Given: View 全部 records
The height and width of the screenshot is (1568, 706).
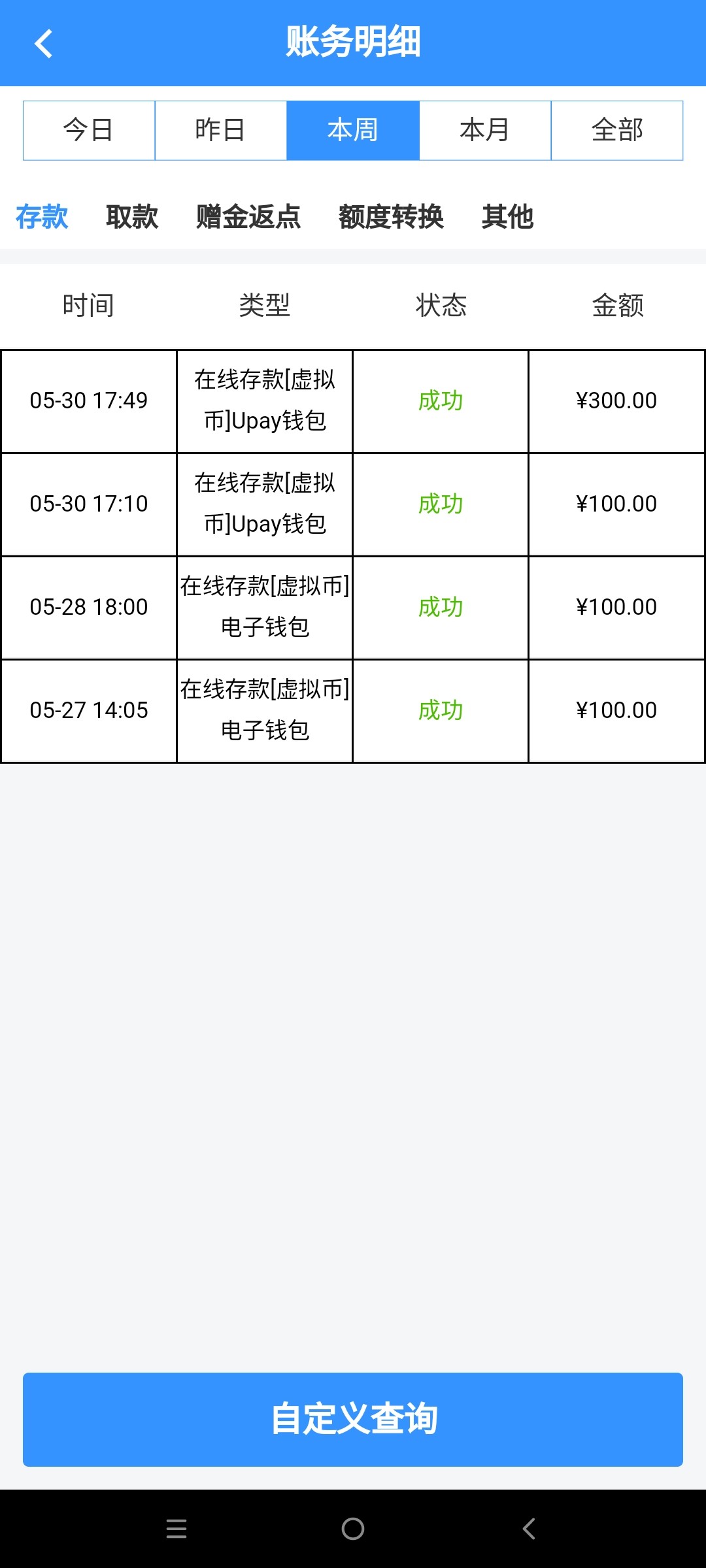Looking at the screenshot, I should (x=617, y=130).
